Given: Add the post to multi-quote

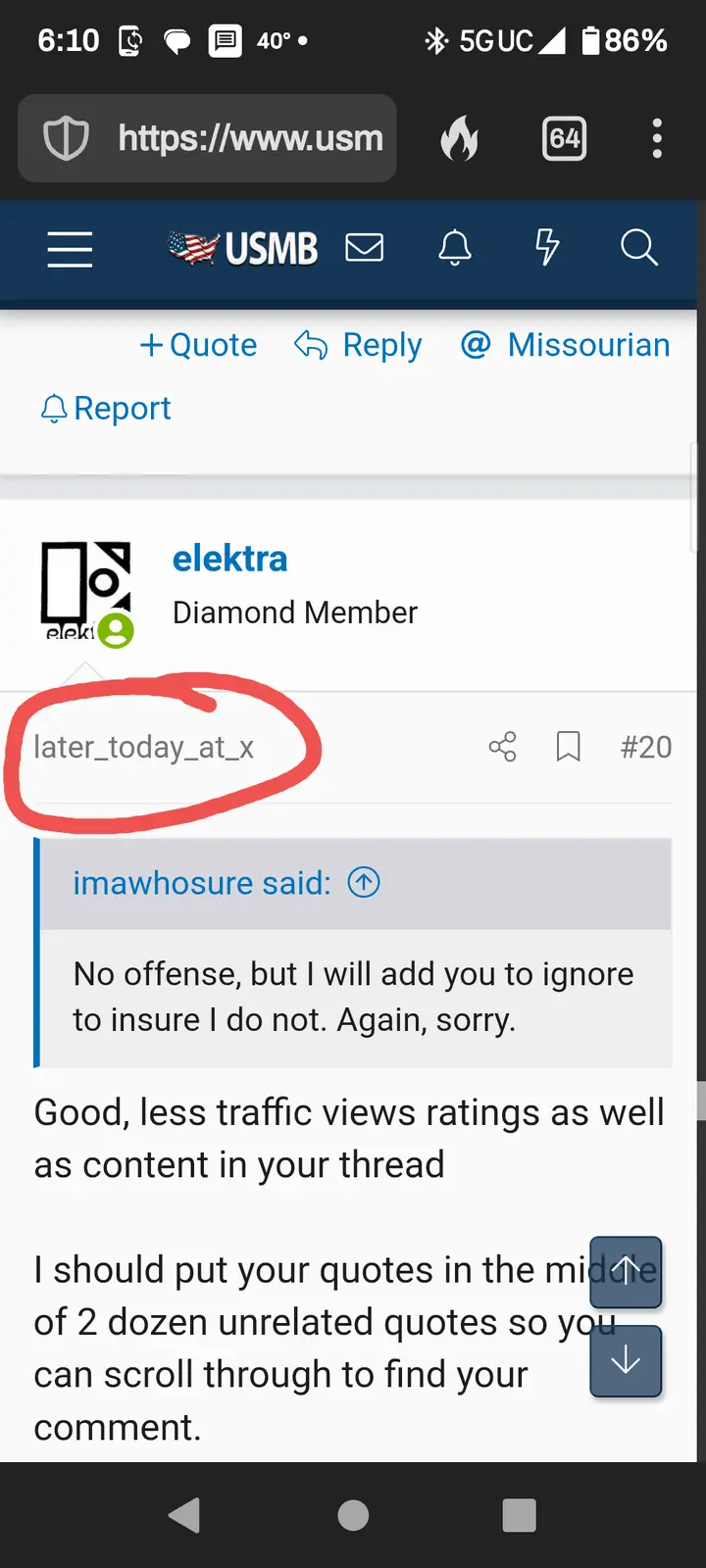Looking at the screenshot, I should tap(198, 345).
